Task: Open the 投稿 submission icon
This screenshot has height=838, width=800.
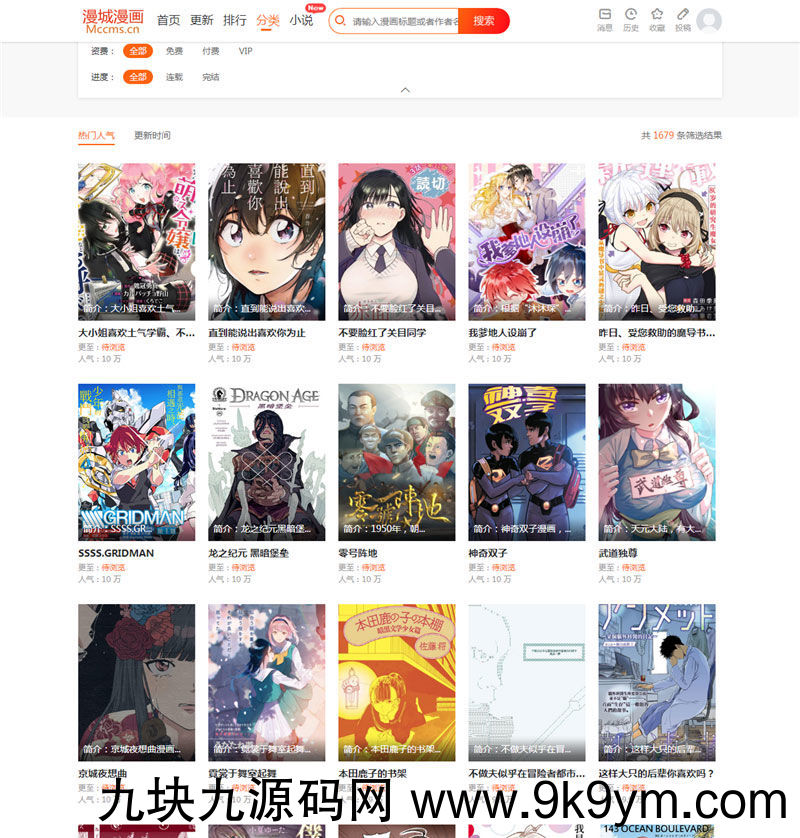Action: (683, 19)
